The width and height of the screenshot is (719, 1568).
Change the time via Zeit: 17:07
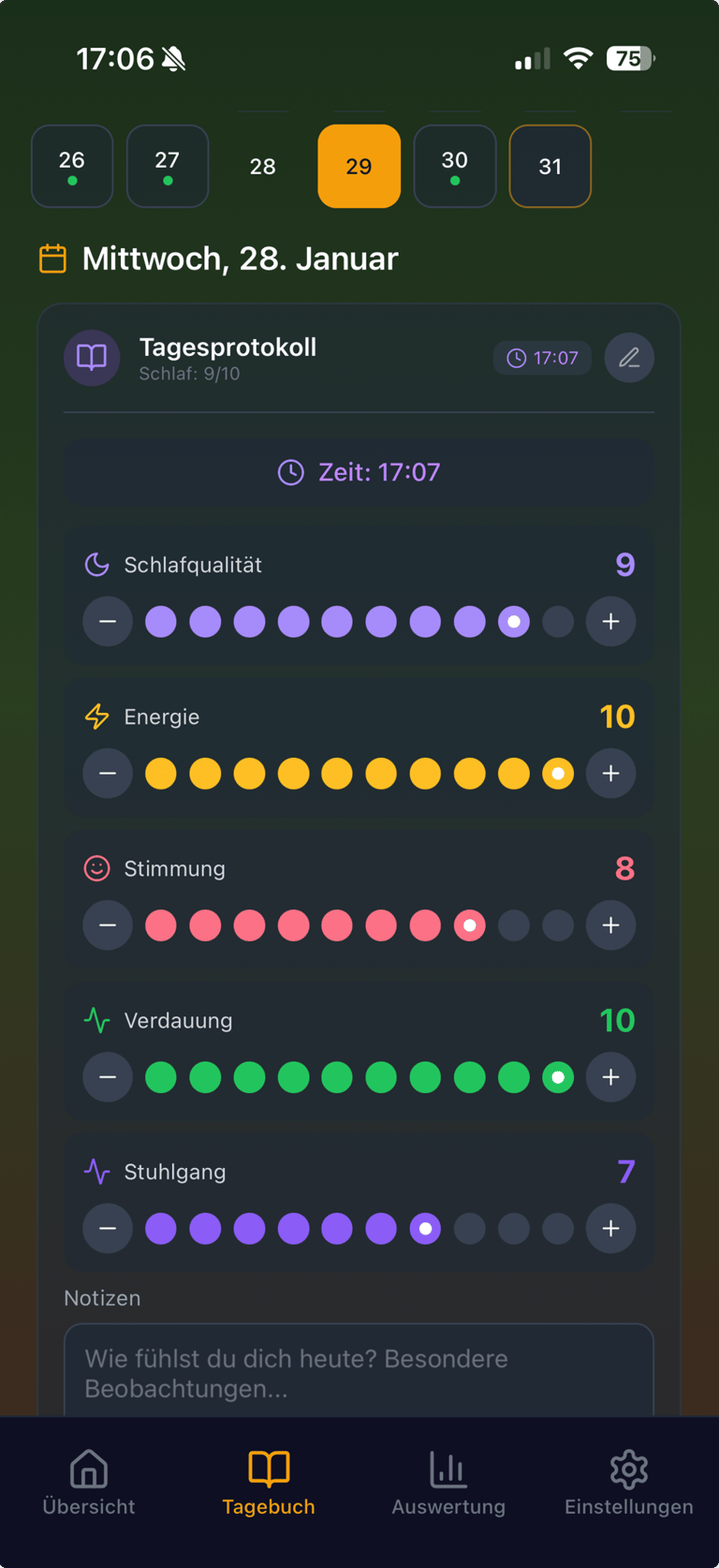[359, 472]
